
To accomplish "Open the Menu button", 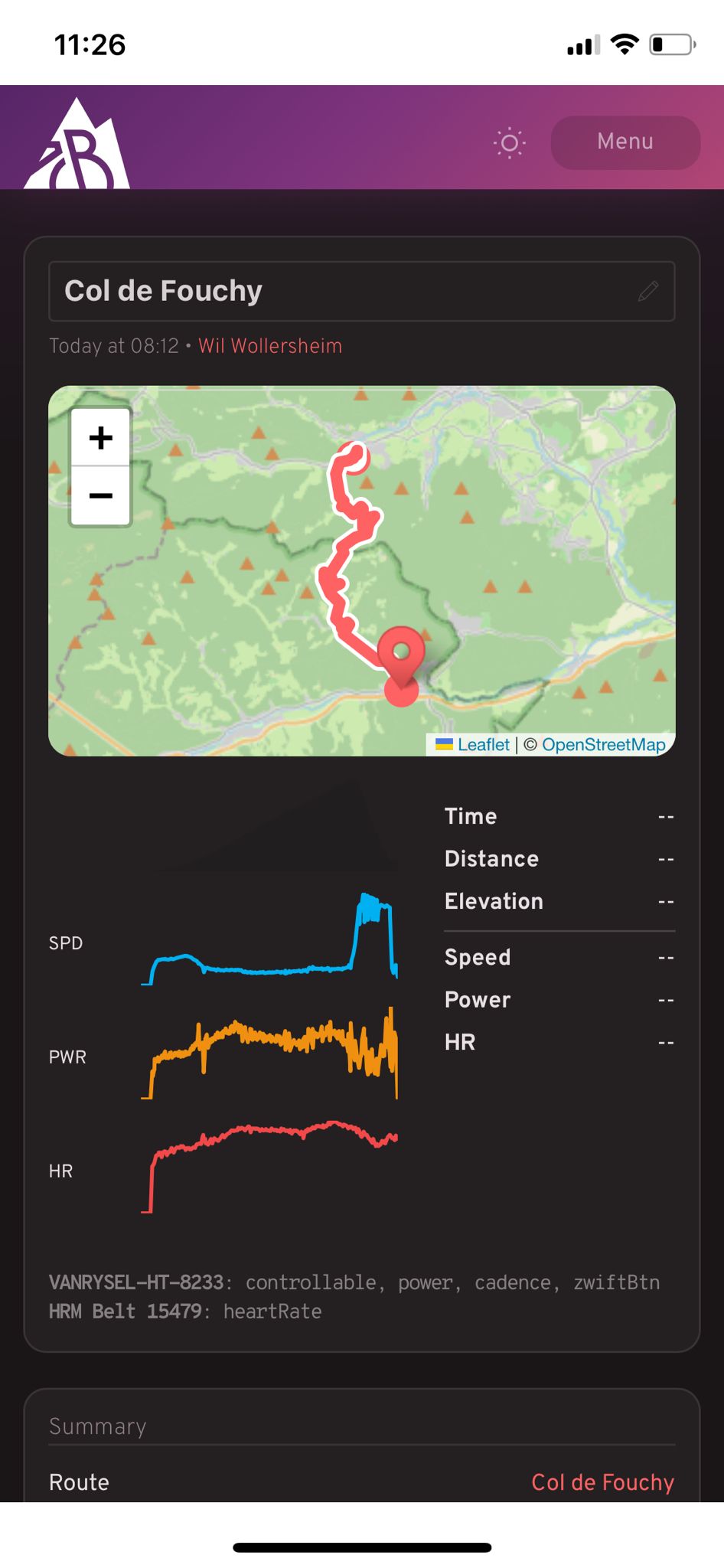I will [x=625, y=142].
